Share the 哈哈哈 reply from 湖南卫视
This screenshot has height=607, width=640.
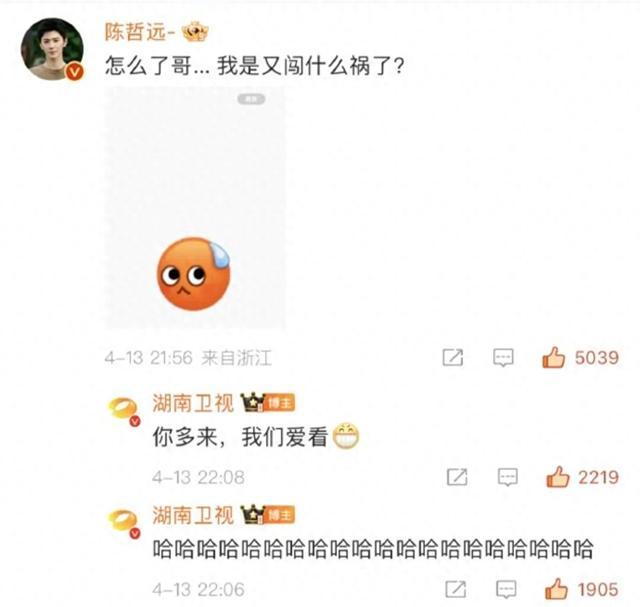458,588
